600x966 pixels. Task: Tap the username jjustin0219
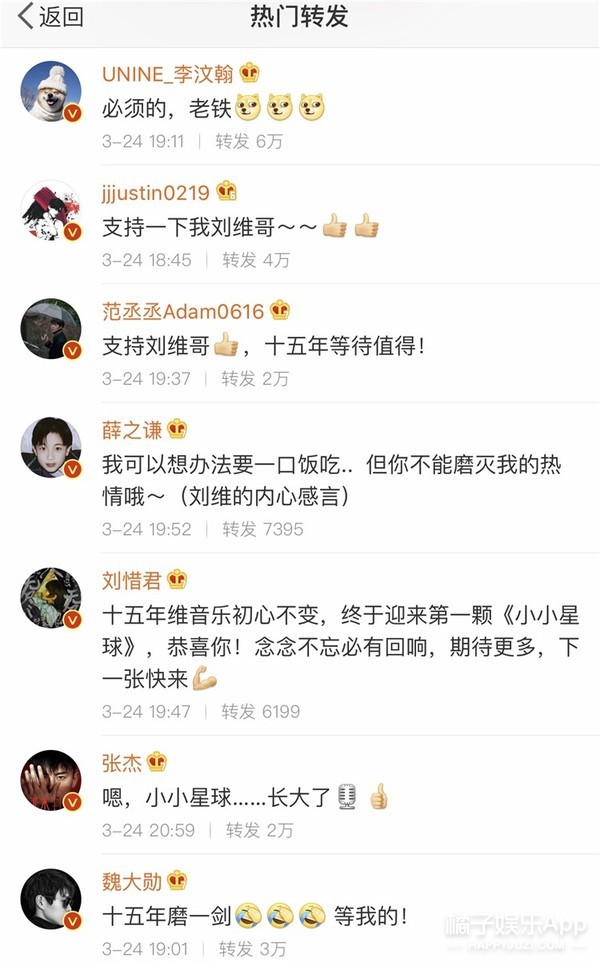(156, 191)
